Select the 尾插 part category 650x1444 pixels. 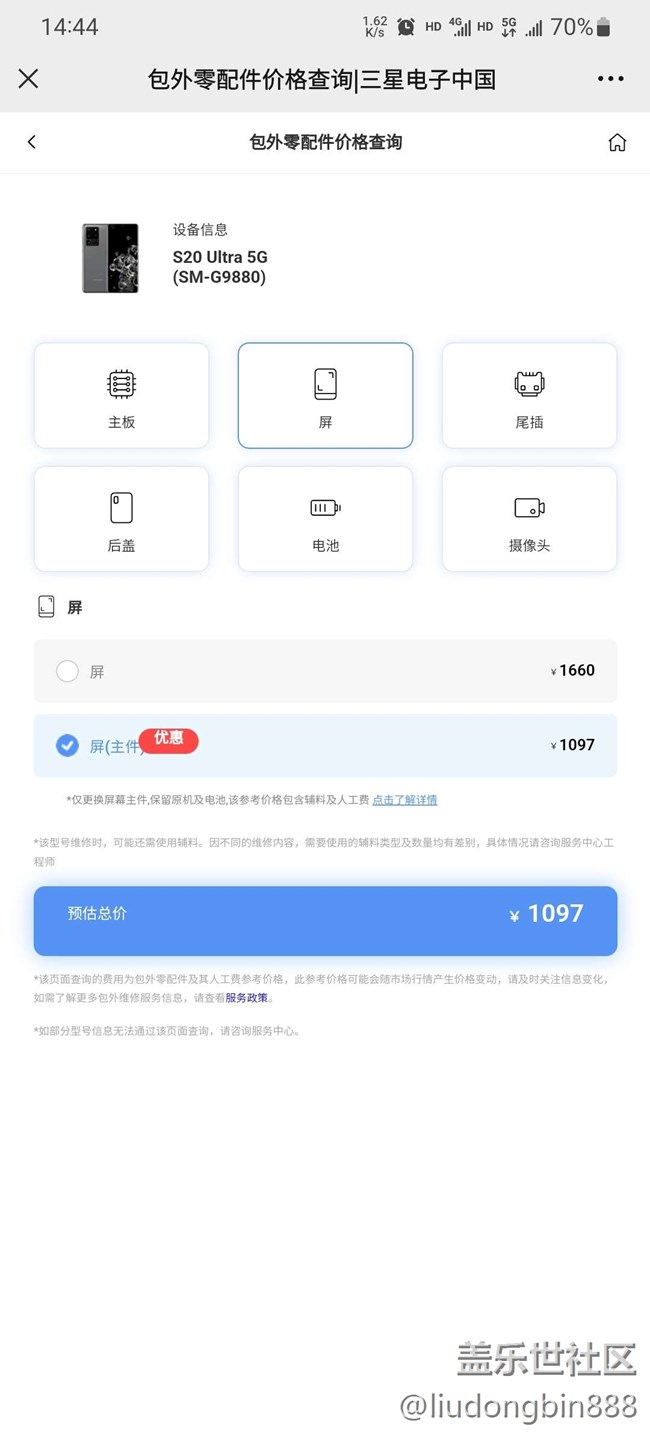(x=529, y=396)
